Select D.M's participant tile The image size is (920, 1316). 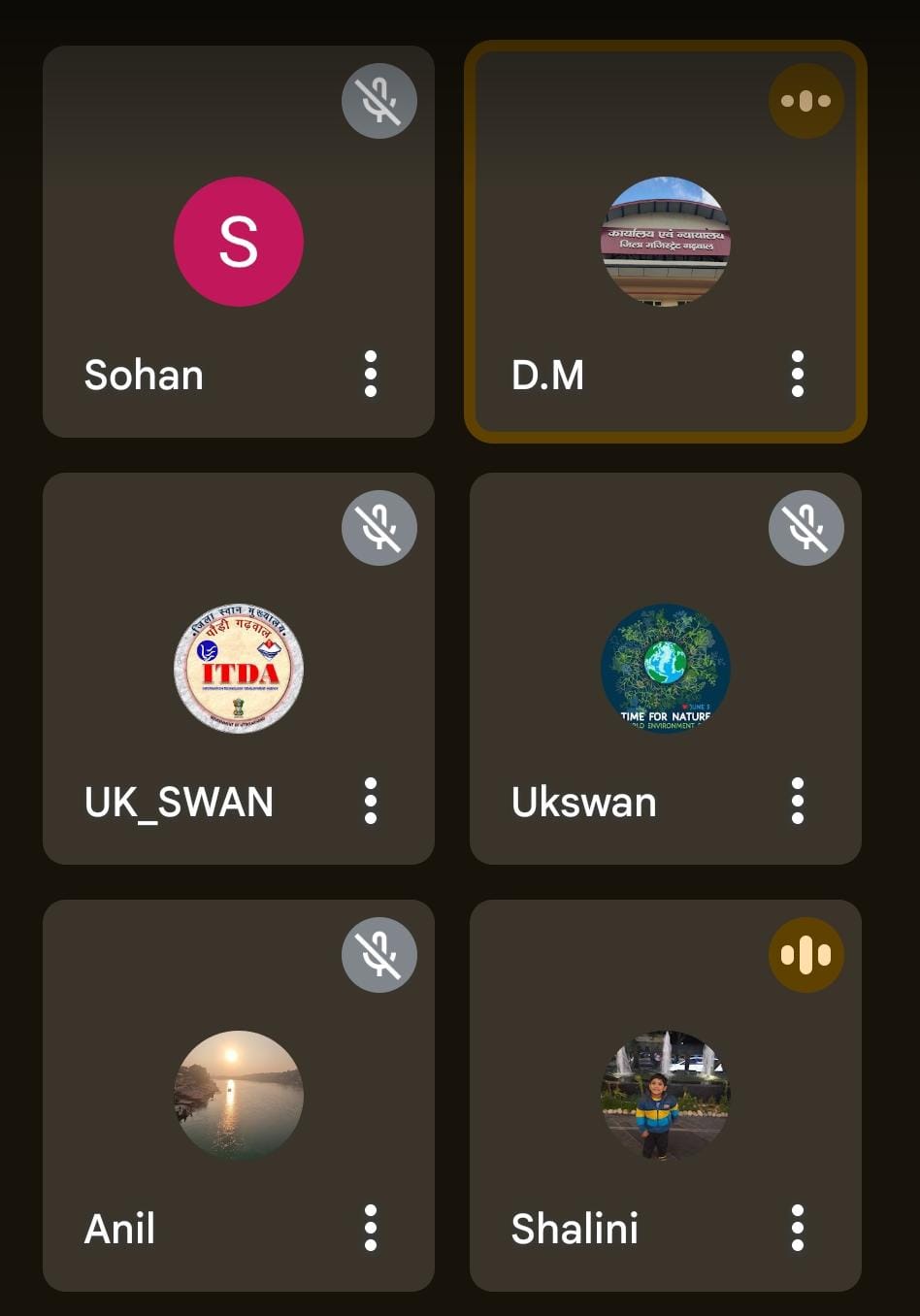(665, 242)
